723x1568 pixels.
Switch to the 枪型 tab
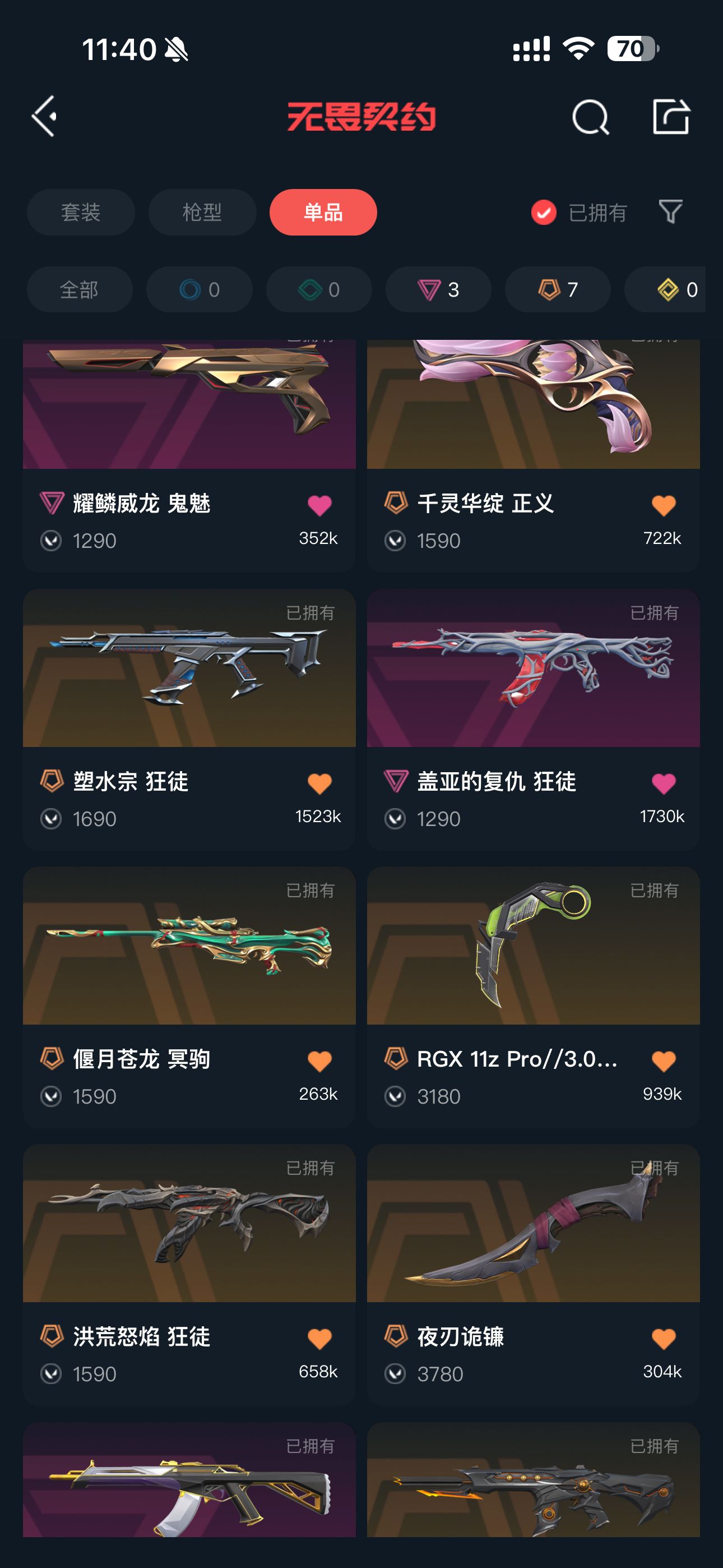202,213
